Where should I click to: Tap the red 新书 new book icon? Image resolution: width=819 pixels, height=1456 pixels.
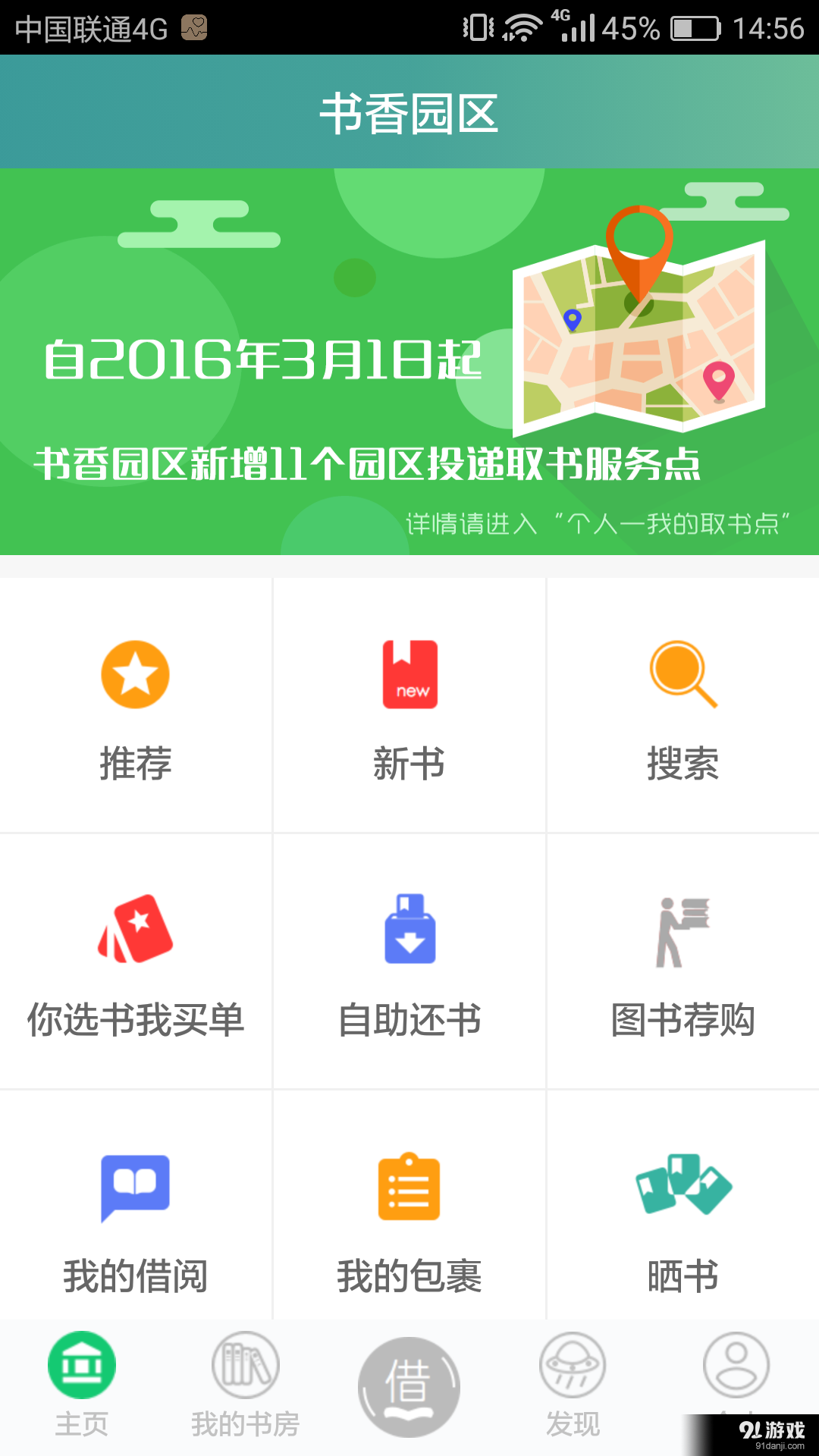coord(409,675)
